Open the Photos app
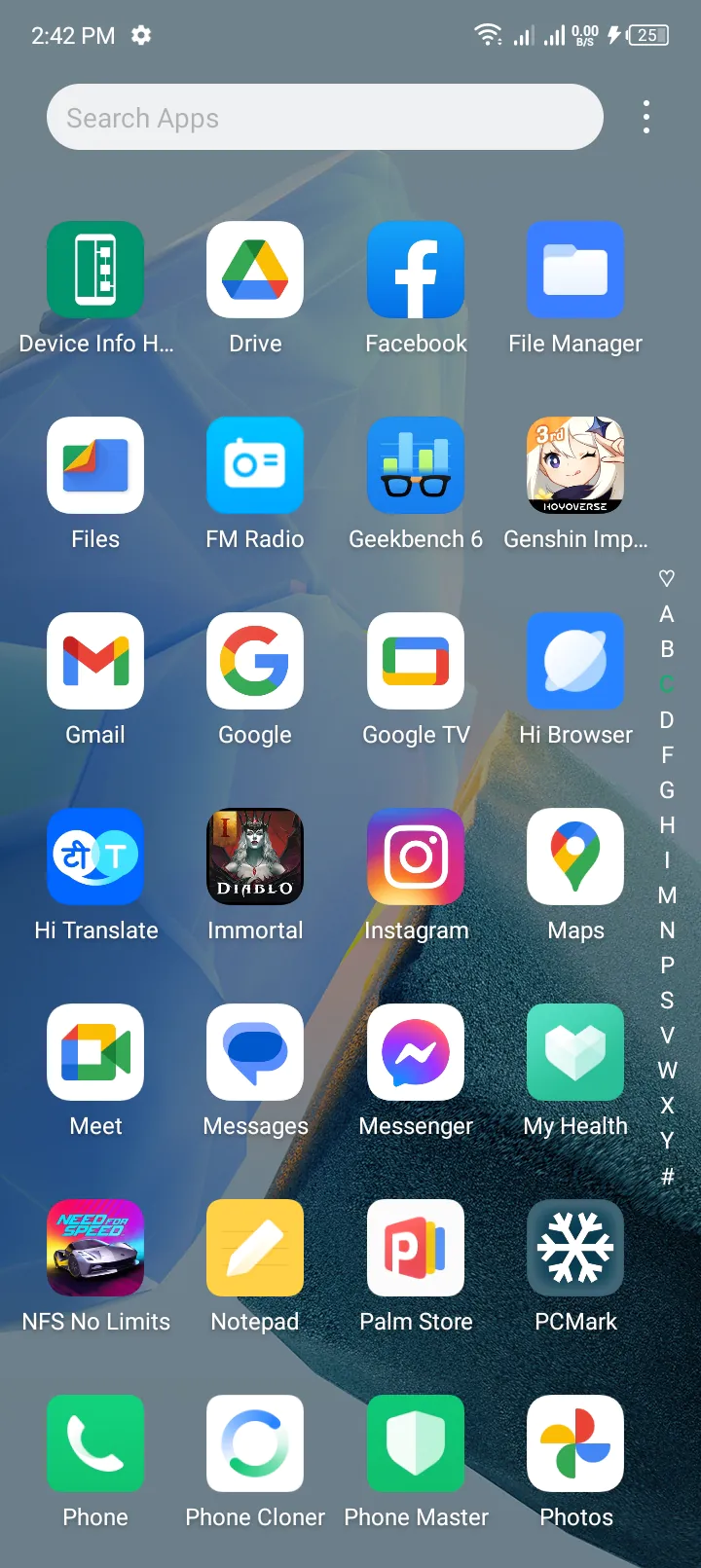The height and width of the screenshot is (1568, 701). pos(575,1444)
